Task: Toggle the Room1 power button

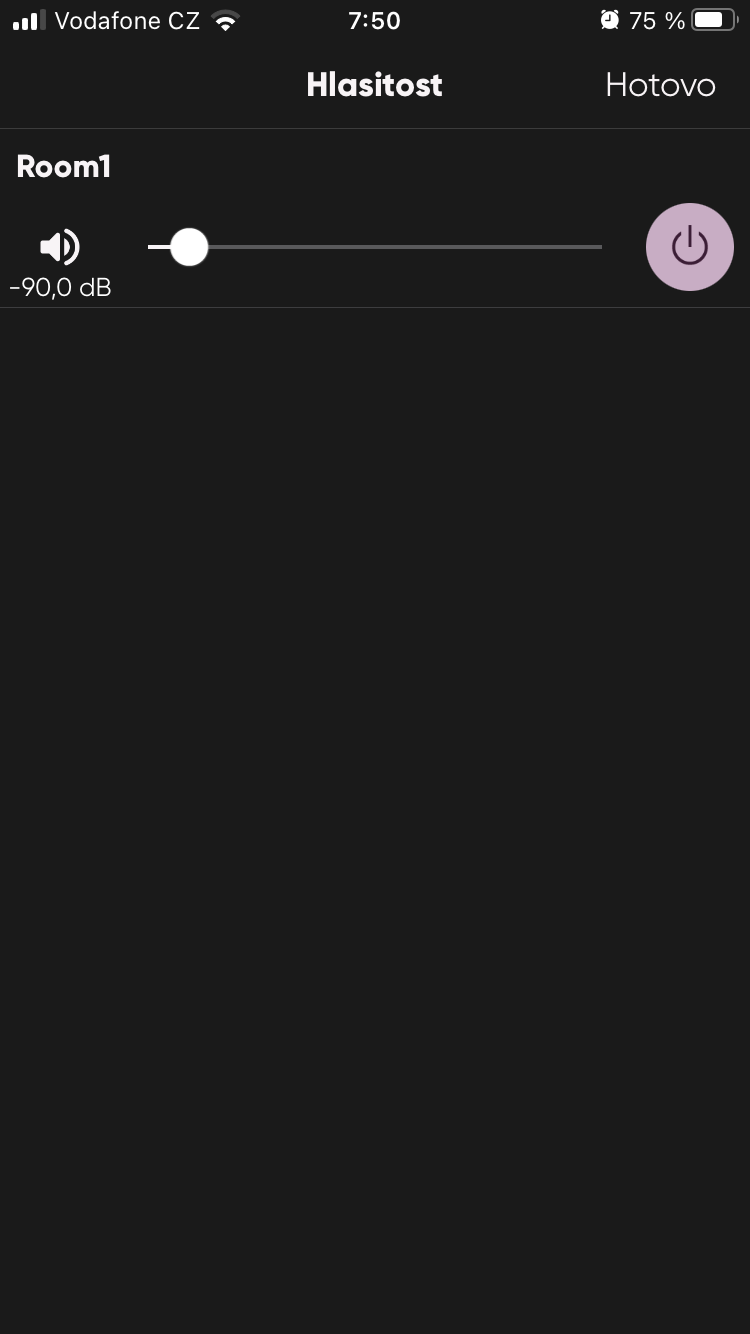Action: point(690,247)
